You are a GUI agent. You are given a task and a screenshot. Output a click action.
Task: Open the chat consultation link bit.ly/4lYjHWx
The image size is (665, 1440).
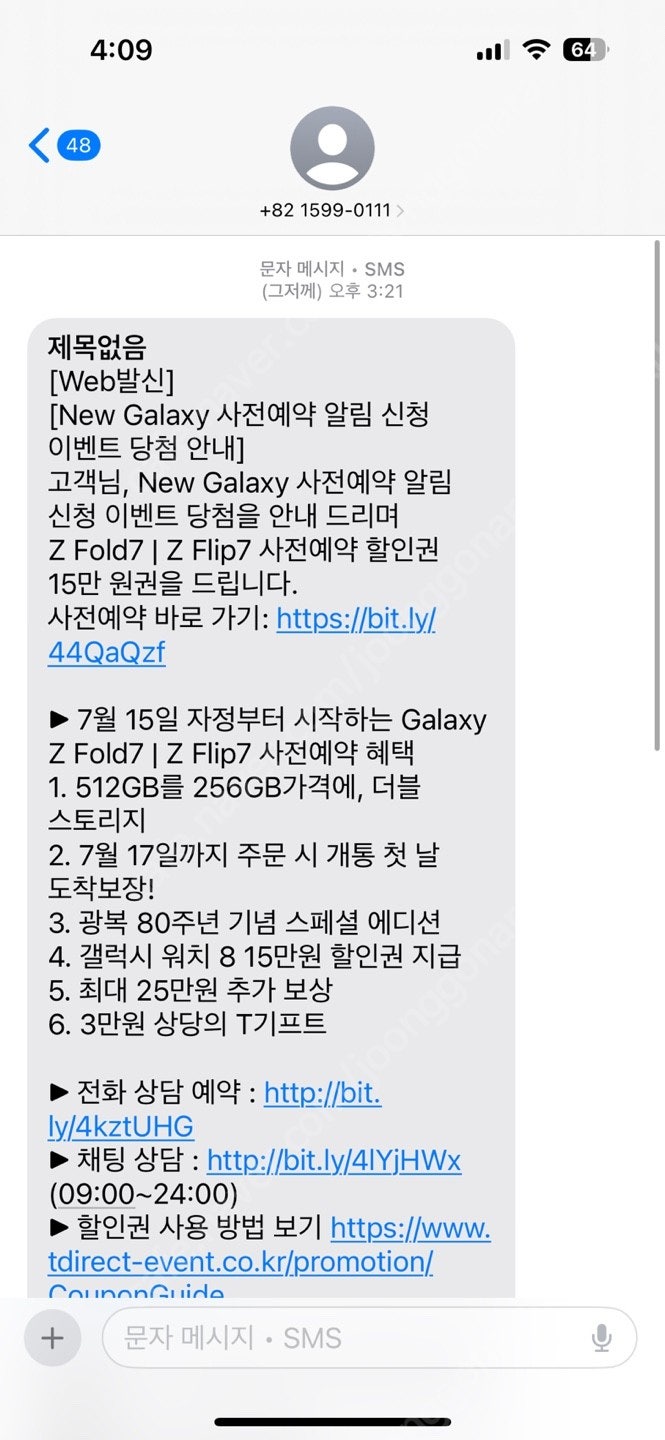pyautogui.click(x=334, y=1160)
